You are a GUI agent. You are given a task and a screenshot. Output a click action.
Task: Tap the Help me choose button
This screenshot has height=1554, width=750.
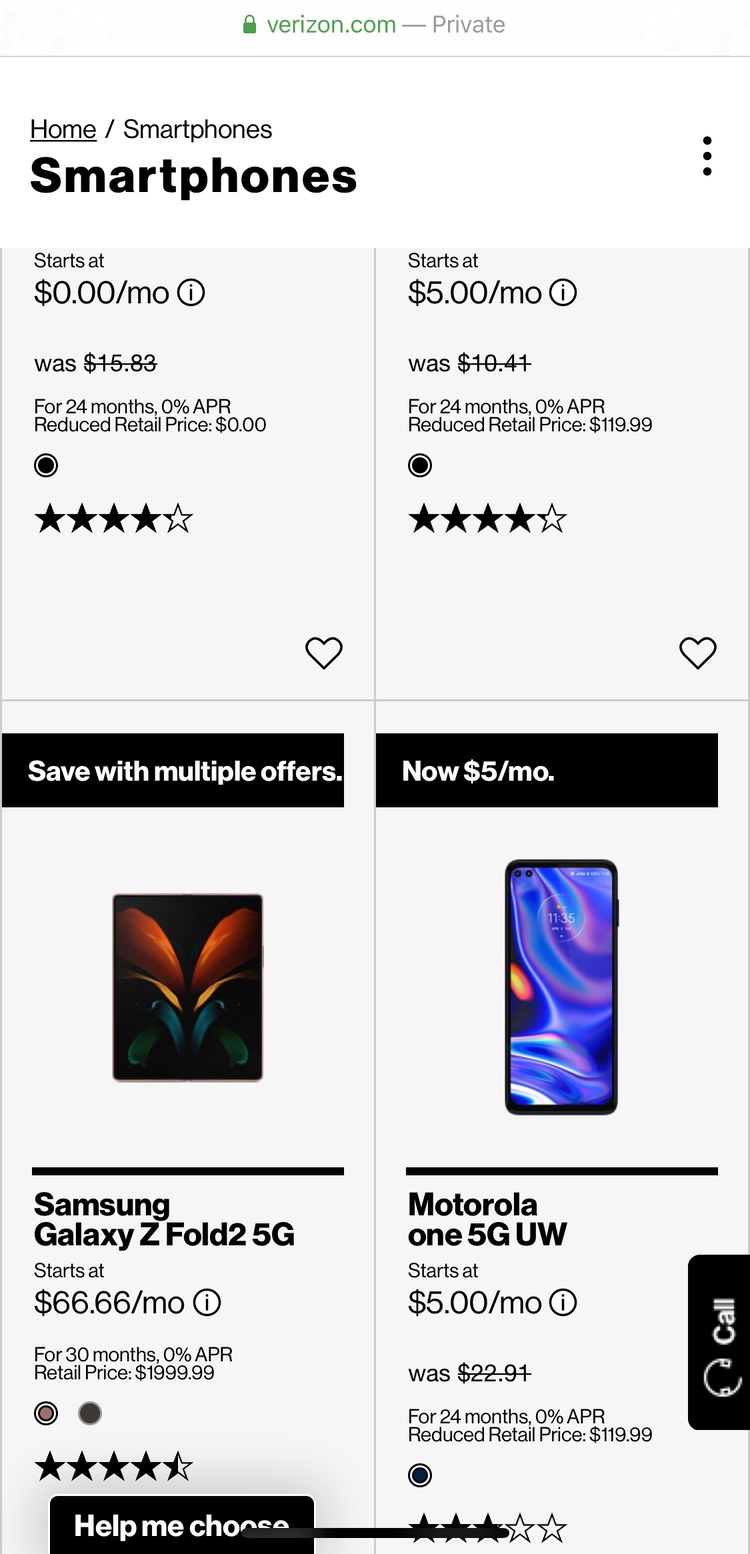point(181,1526)
